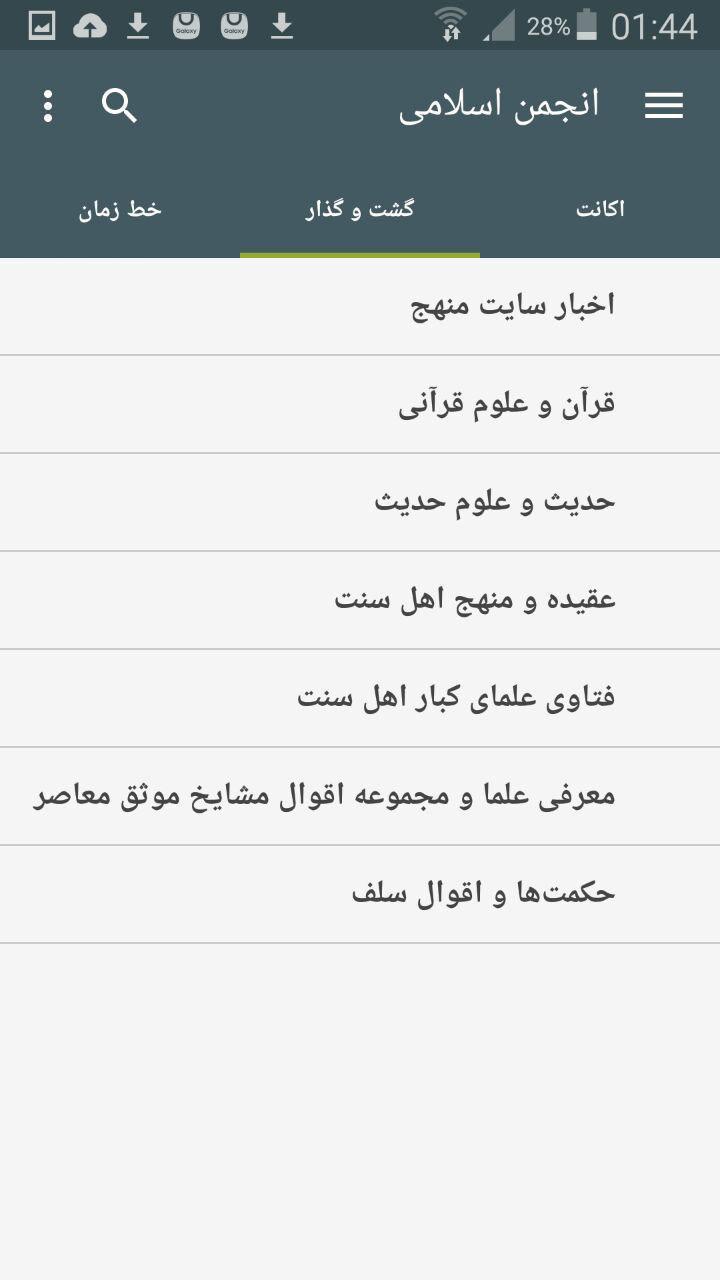Select the گشت و گذار tab
This screenshot has height=1280, width=720.
click(x=360, y=210)
